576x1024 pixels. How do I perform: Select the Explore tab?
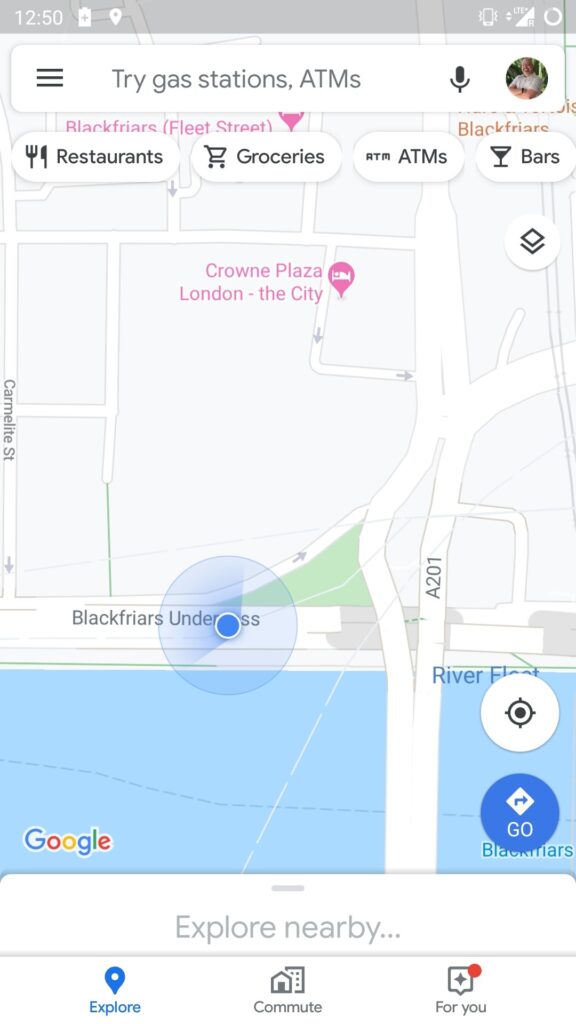(115, 990)
